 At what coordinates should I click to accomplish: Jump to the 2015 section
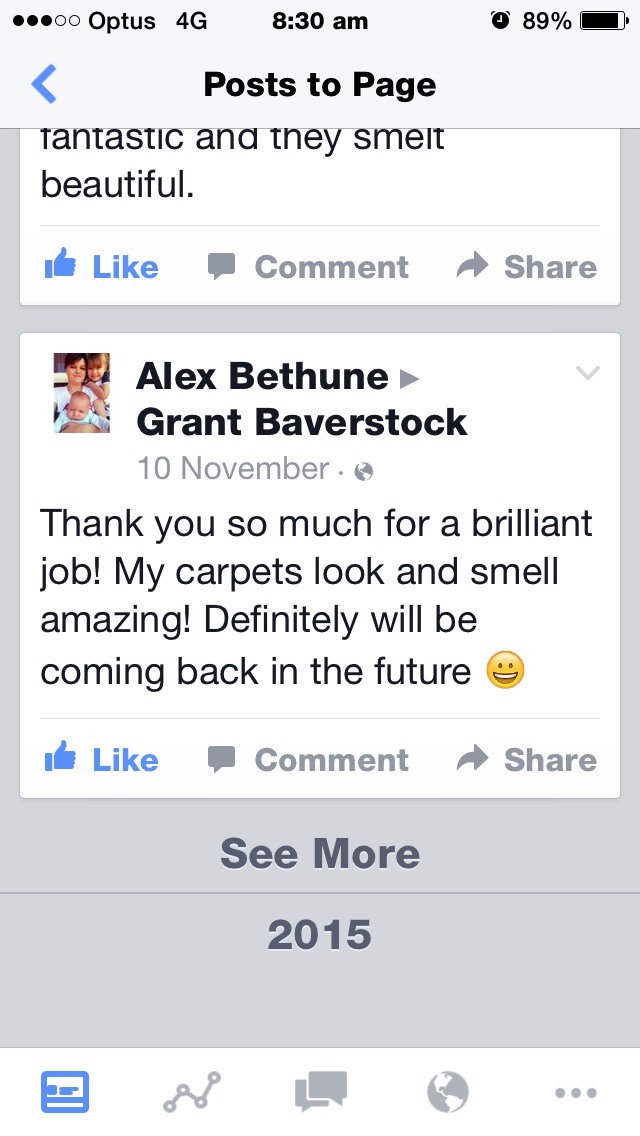click(x=320, y=935)
